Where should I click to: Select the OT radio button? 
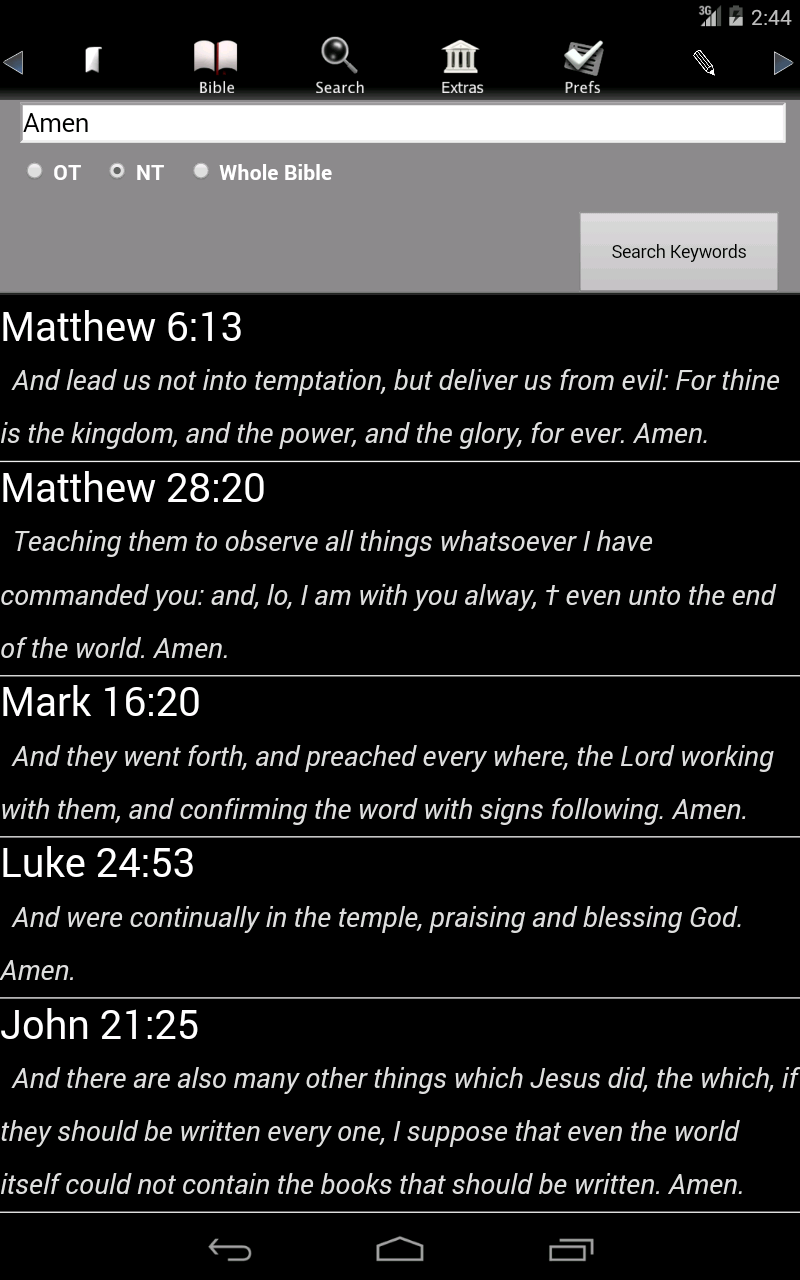point(33,171)
